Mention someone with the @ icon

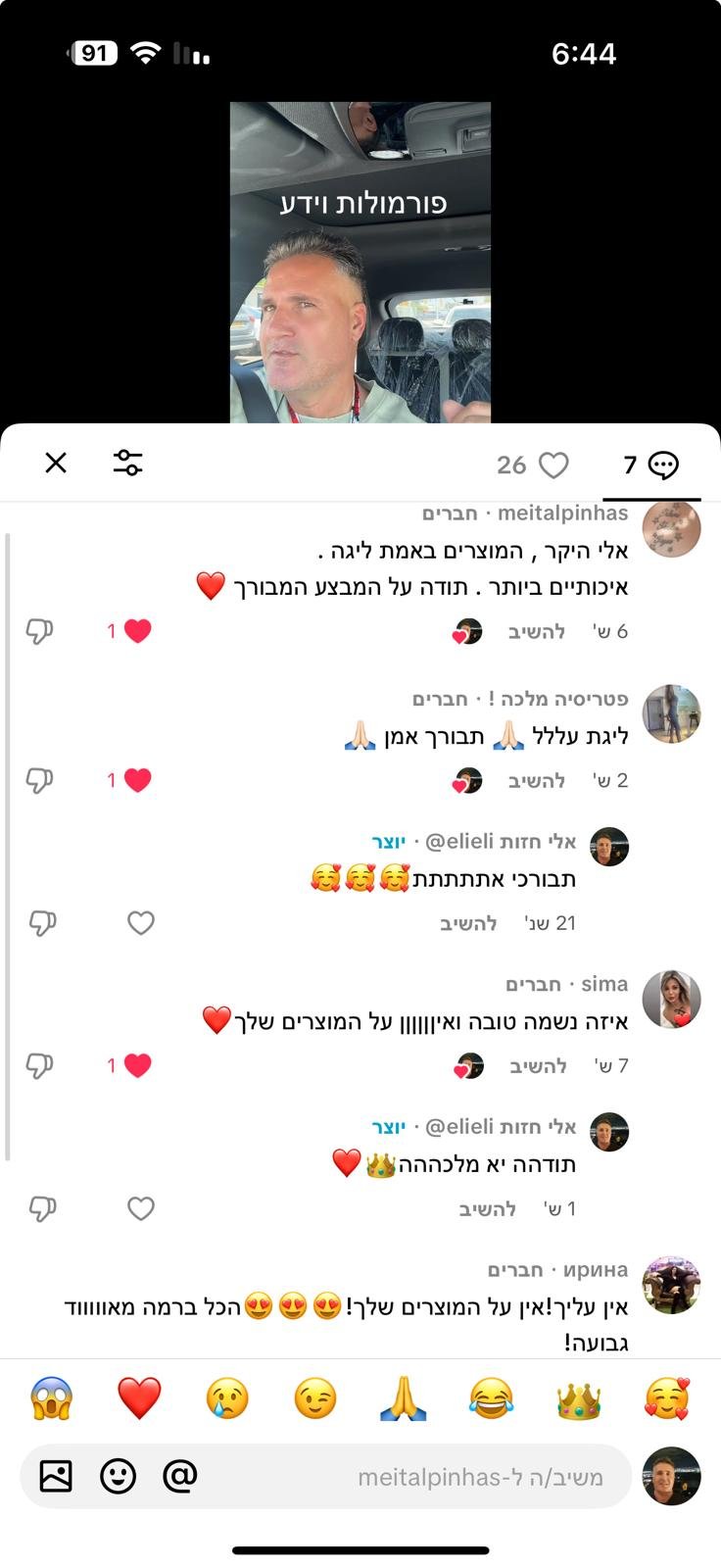click(x=180, y=1475)
